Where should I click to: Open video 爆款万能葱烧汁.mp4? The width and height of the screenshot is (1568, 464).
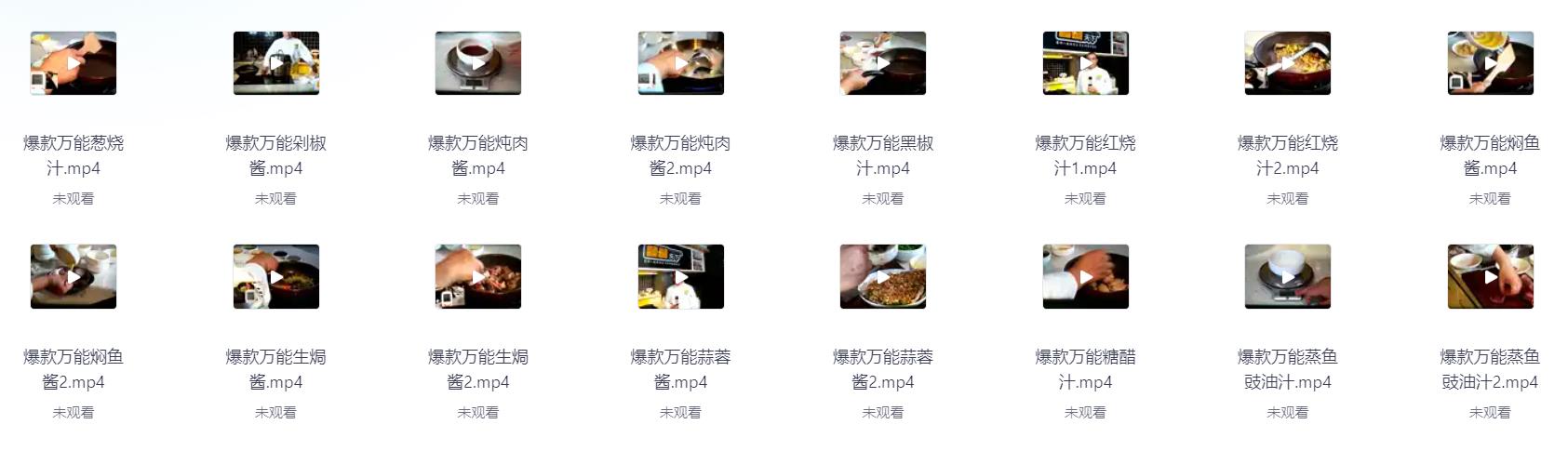(x=74, y=63)
